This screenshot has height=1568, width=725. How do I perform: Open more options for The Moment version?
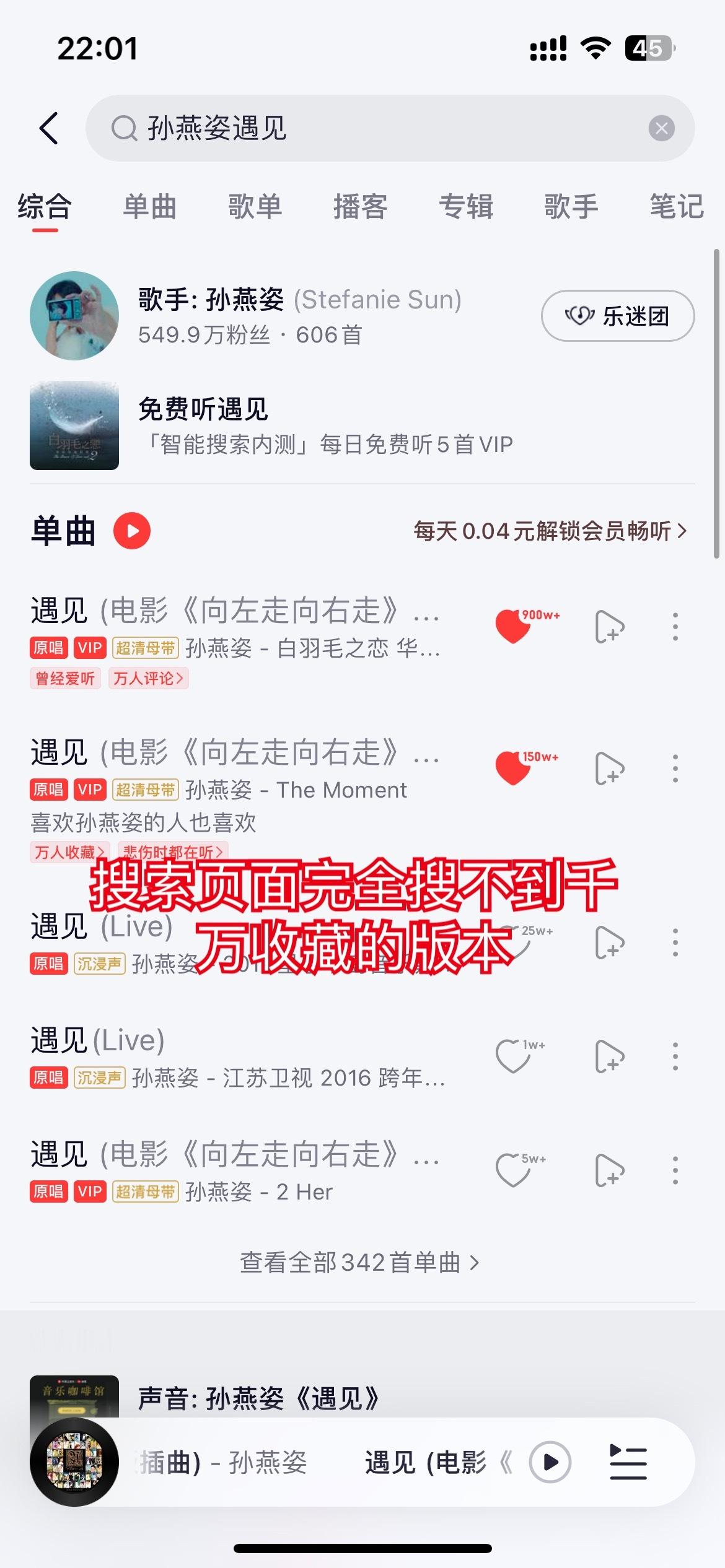click(675, 769)
